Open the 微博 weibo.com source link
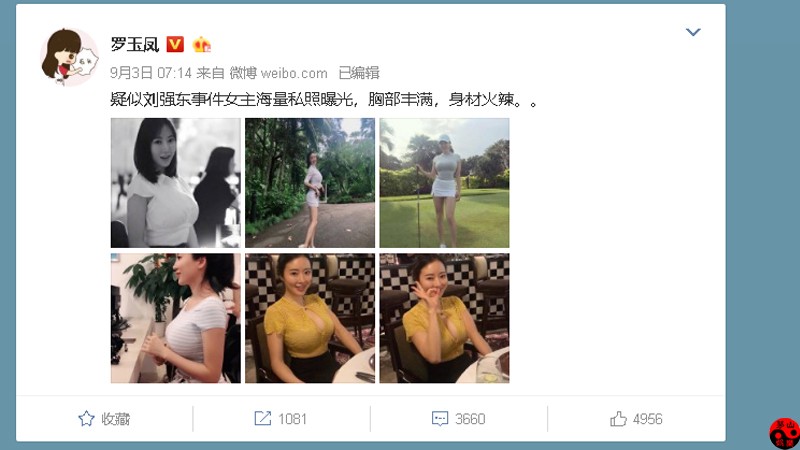800x450 pixels. [278, 73]
